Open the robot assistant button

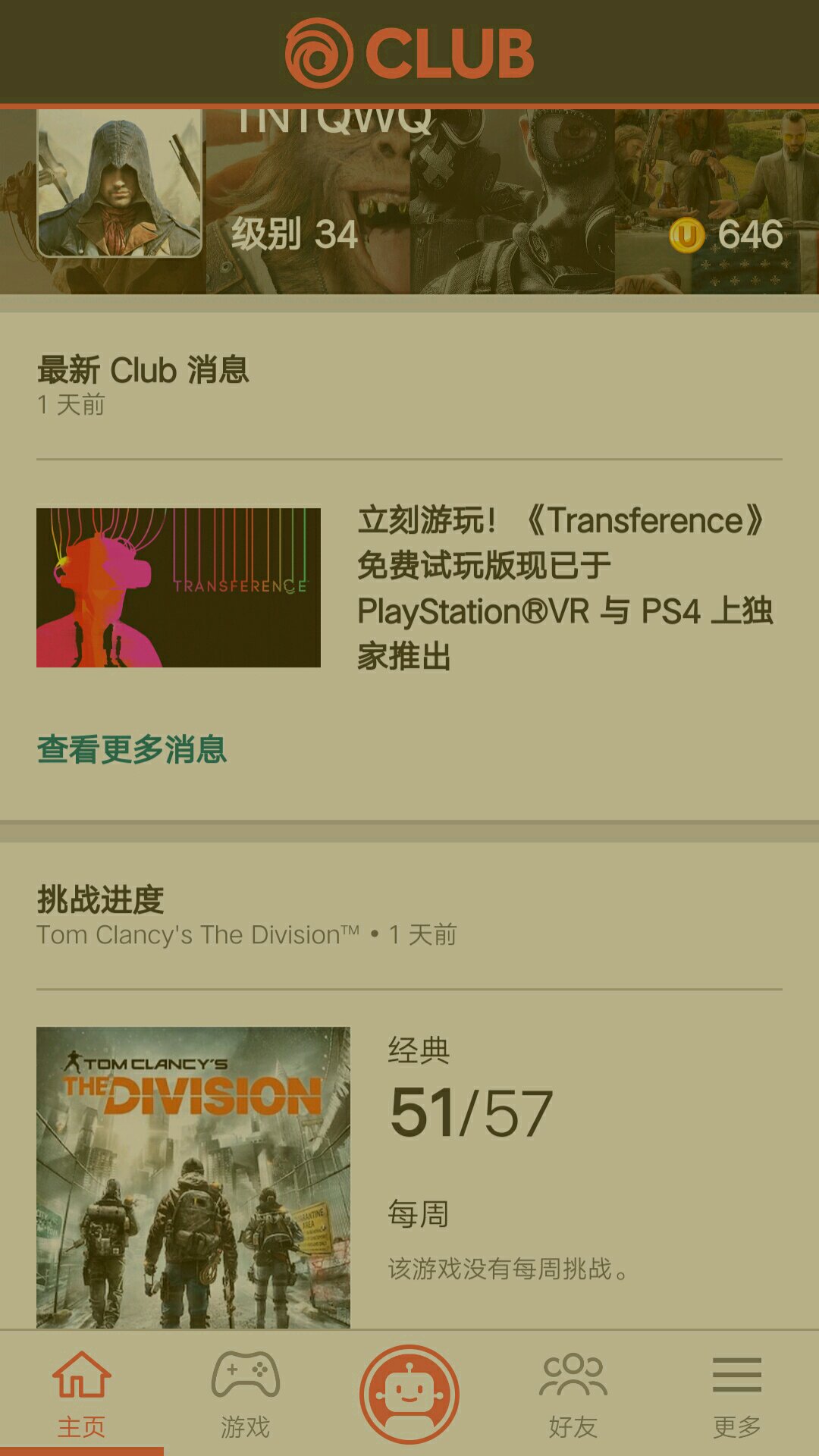[409, 1394]
